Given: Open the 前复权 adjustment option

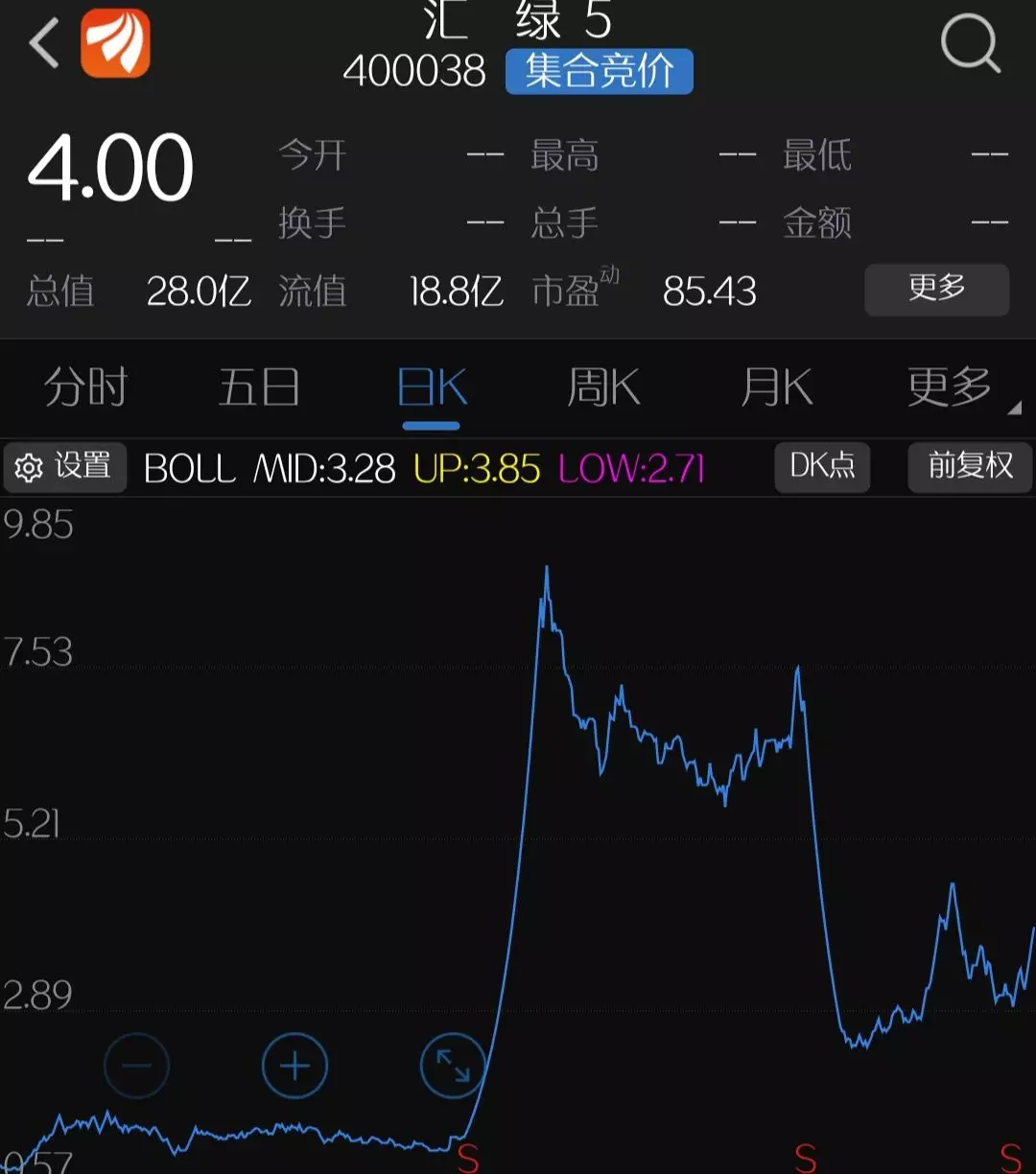Looking at the screenshot, I should click(970, 466).
